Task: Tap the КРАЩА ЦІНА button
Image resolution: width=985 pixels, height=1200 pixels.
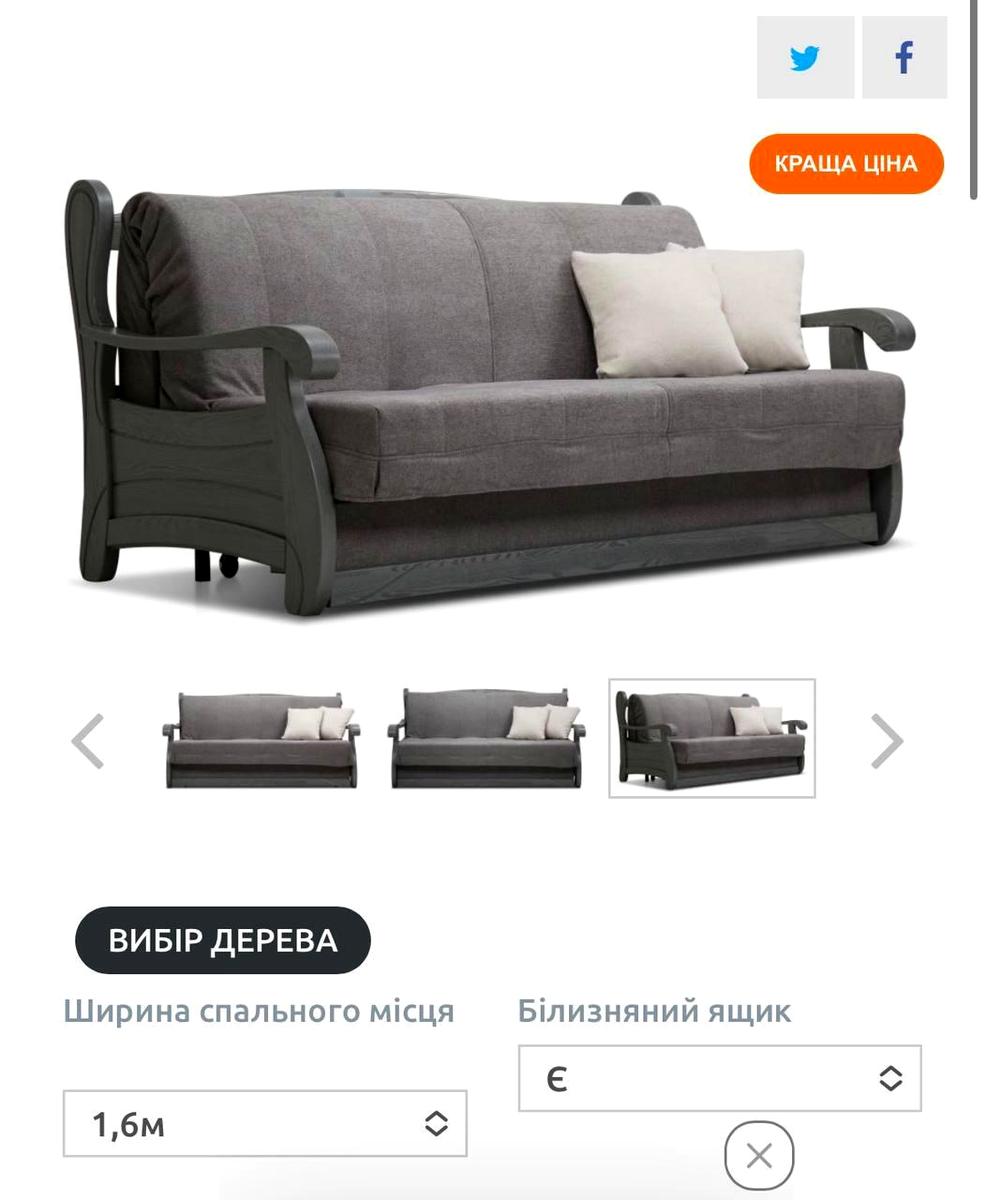Action: tap(846, 163)
